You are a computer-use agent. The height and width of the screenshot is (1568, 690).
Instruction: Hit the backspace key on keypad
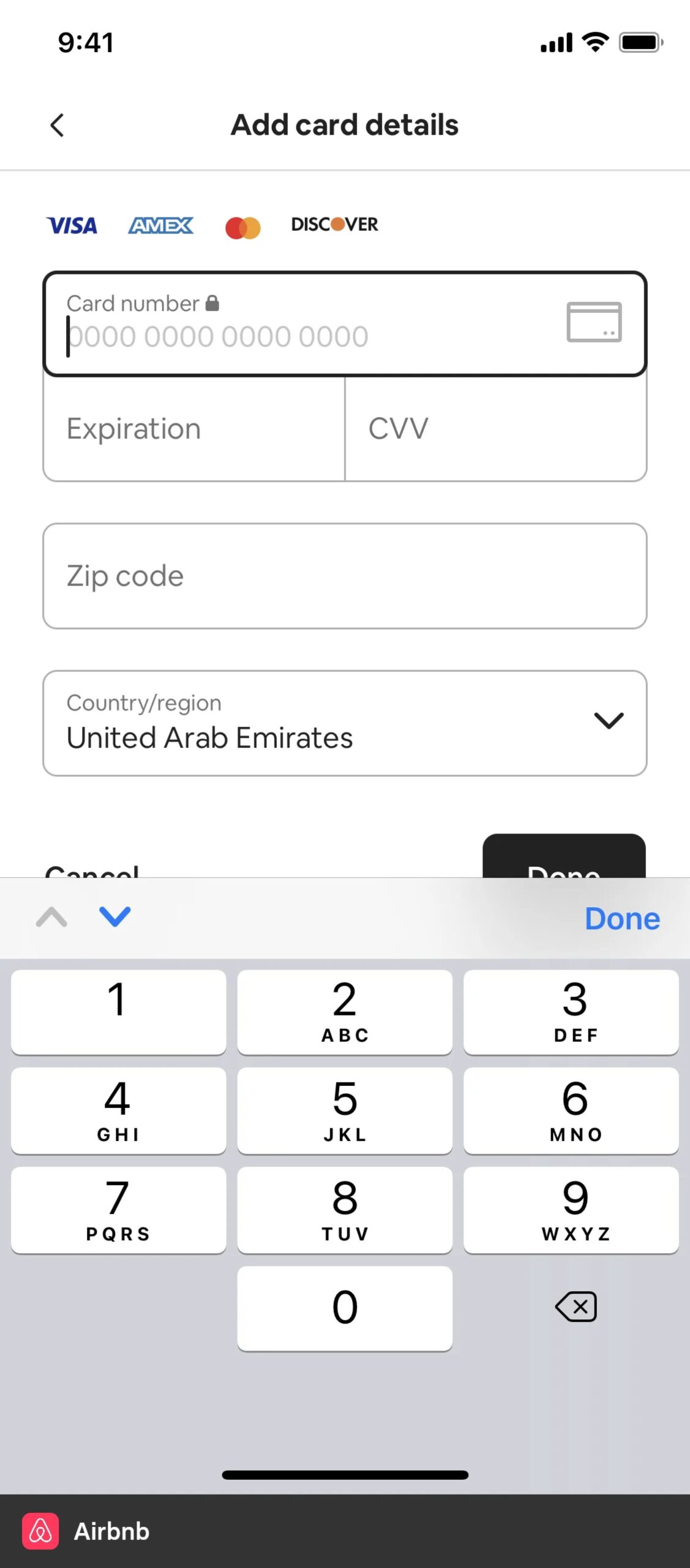(x=576, y=1306)
